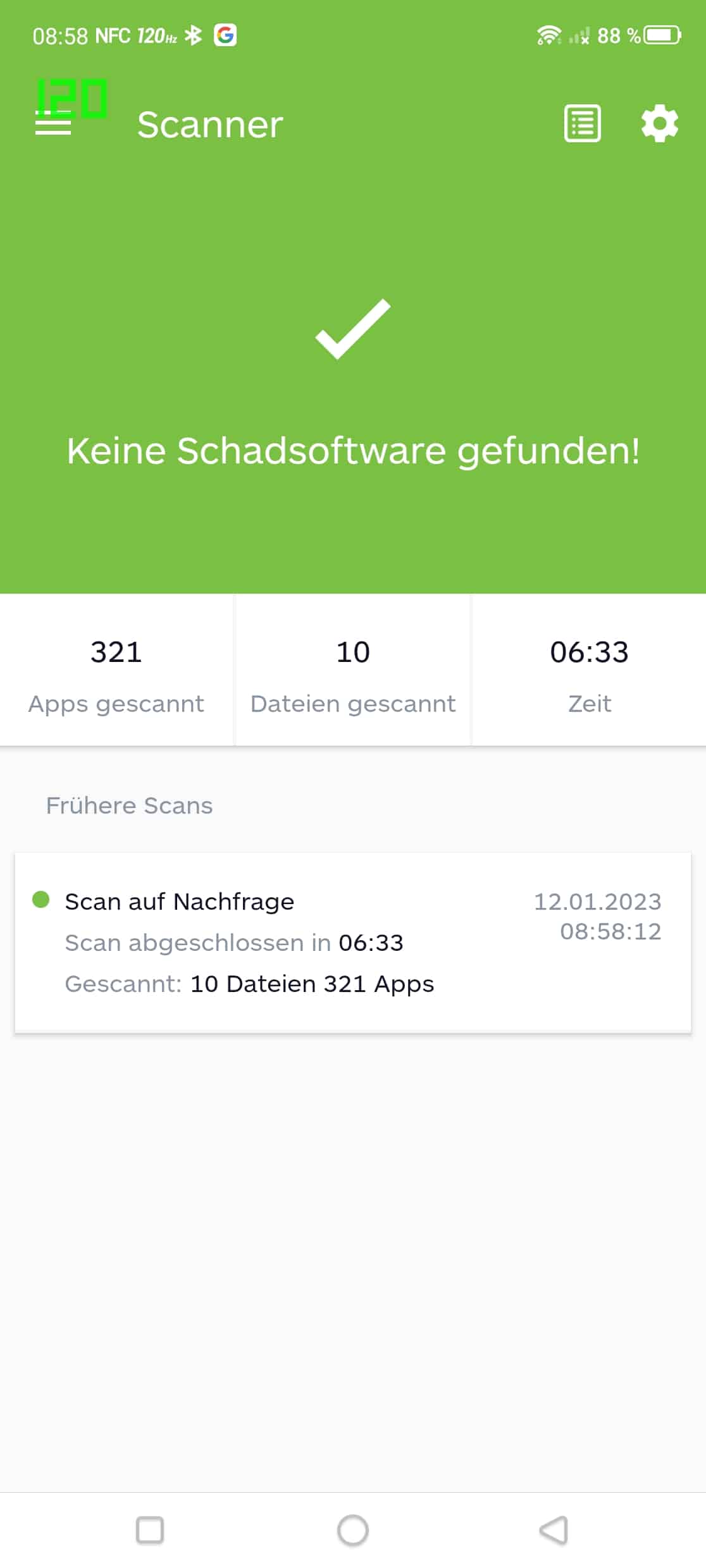This screenshot has width=706, height=1568.
Task: Tap the checkmark to start a scan
Action: pos(353,329)
